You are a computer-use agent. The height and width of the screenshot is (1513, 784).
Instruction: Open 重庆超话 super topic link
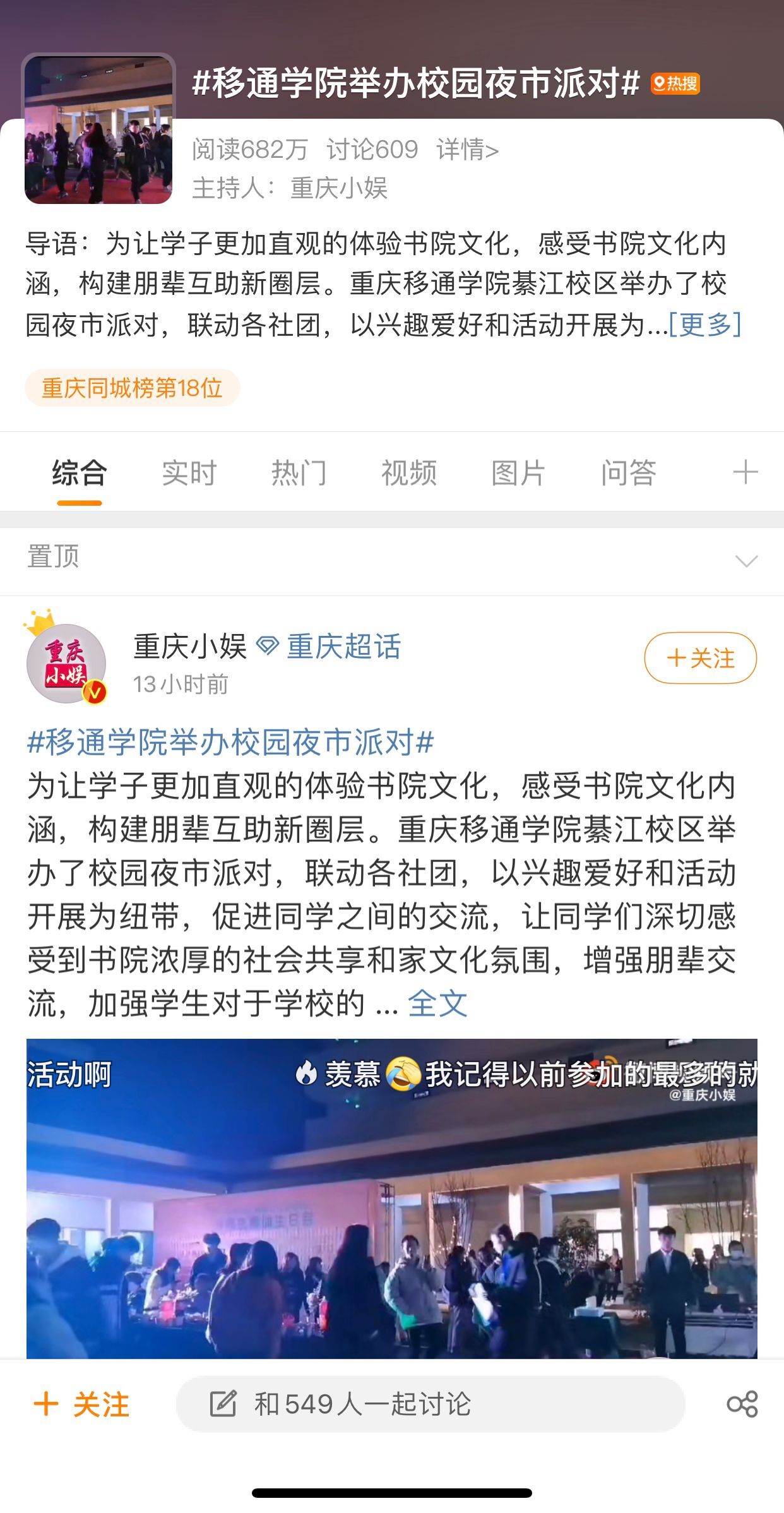[343, 647]
